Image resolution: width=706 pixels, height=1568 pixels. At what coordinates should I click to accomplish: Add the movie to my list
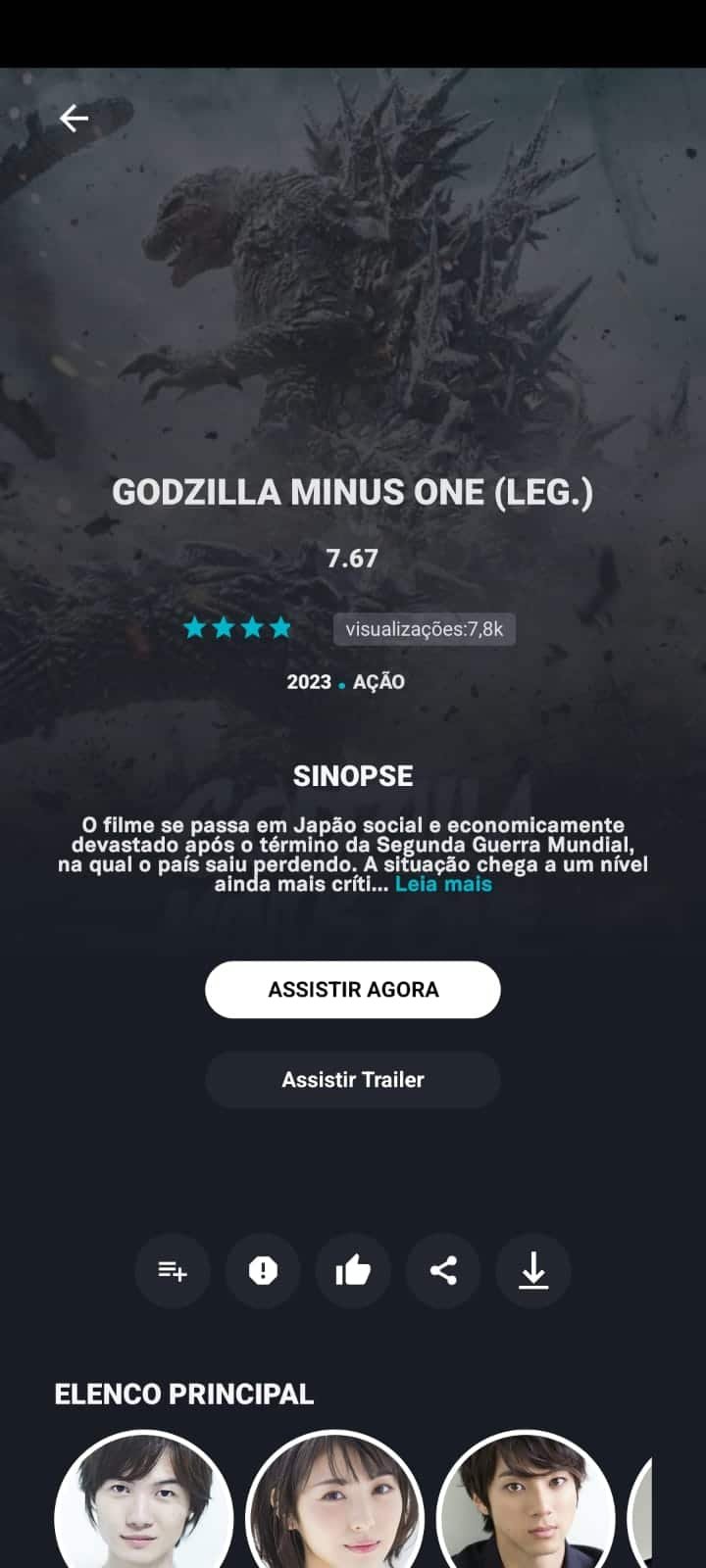pyautogui.click(x=173, y=1271)
